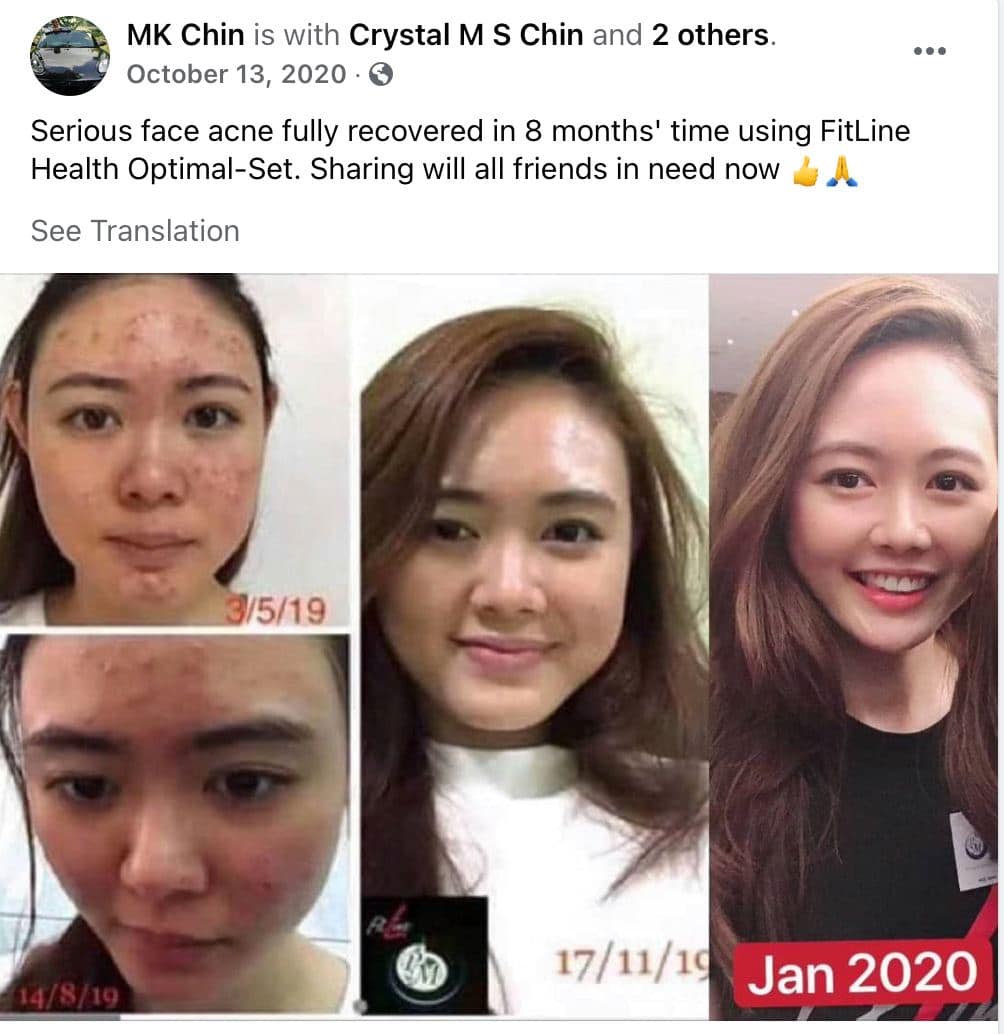Open MK Chin's profile picture
This screenshot has width=1004, height=1034.
(x=70, y=56)
